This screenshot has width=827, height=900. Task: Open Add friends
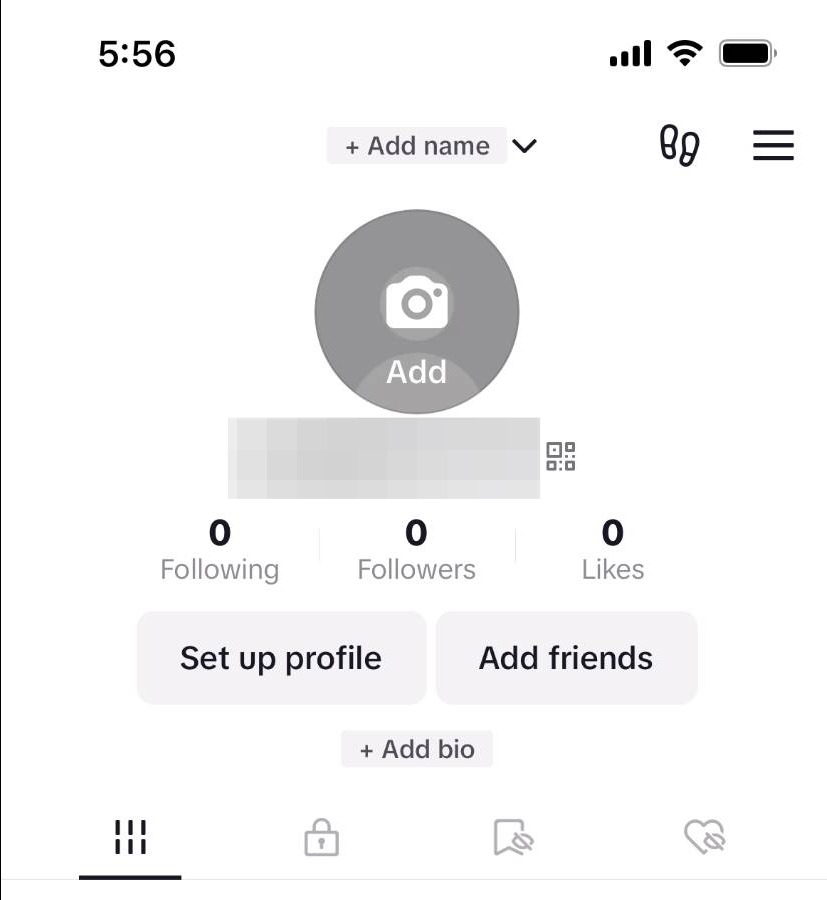566,658
